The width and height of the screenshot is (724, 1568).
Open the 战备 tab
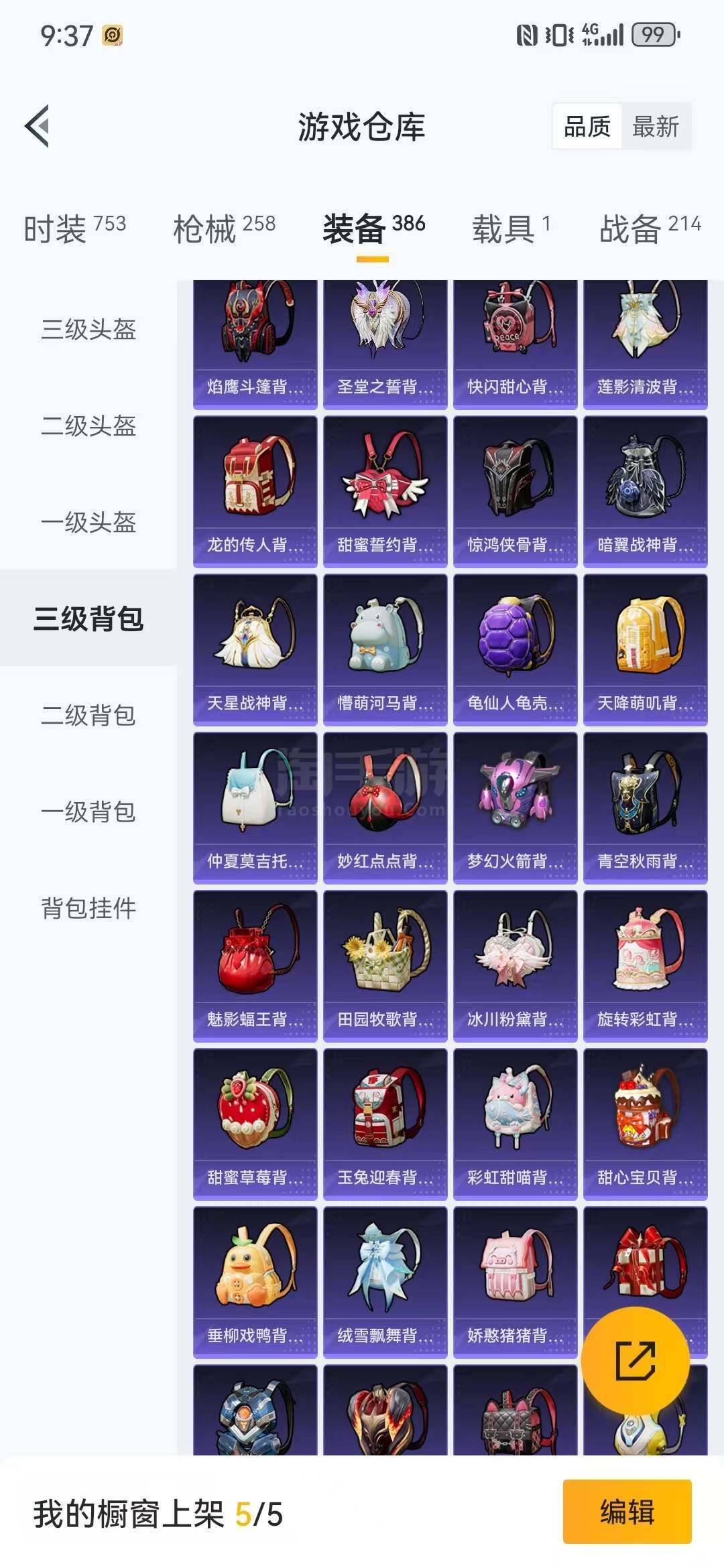[649, 229]
